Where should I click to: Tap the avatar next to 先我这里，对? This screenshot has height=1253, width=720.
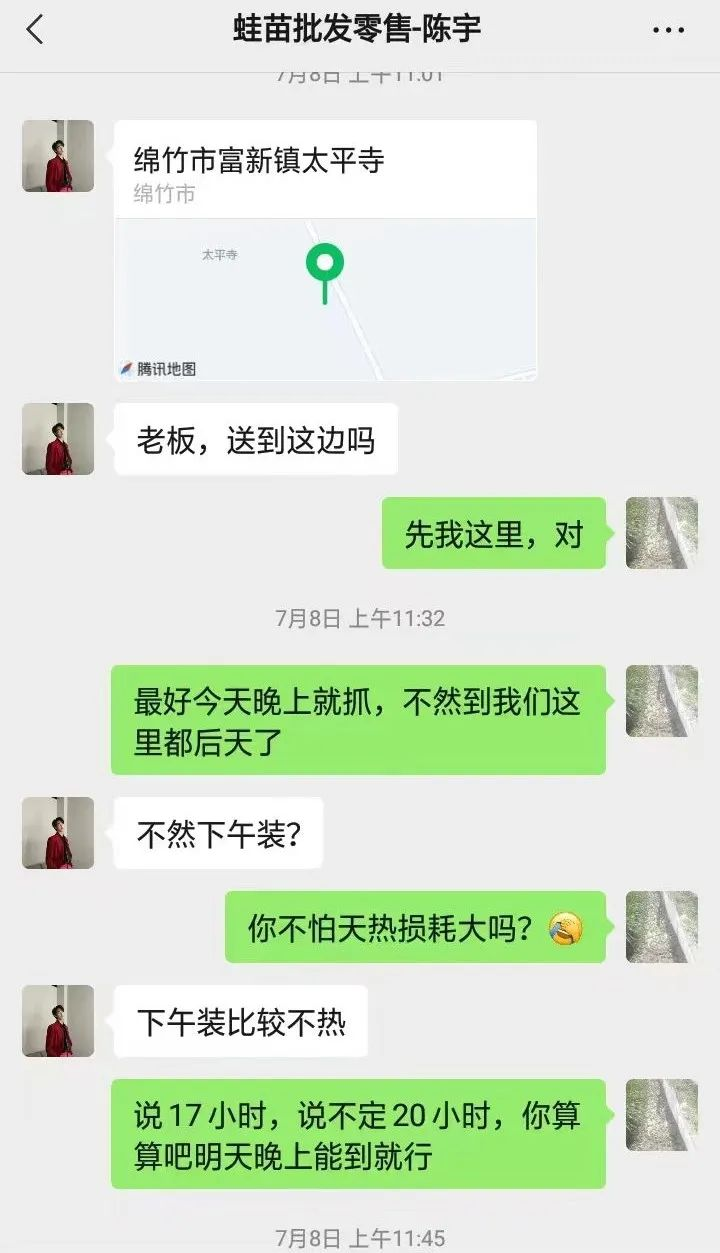tap(661, 533)
